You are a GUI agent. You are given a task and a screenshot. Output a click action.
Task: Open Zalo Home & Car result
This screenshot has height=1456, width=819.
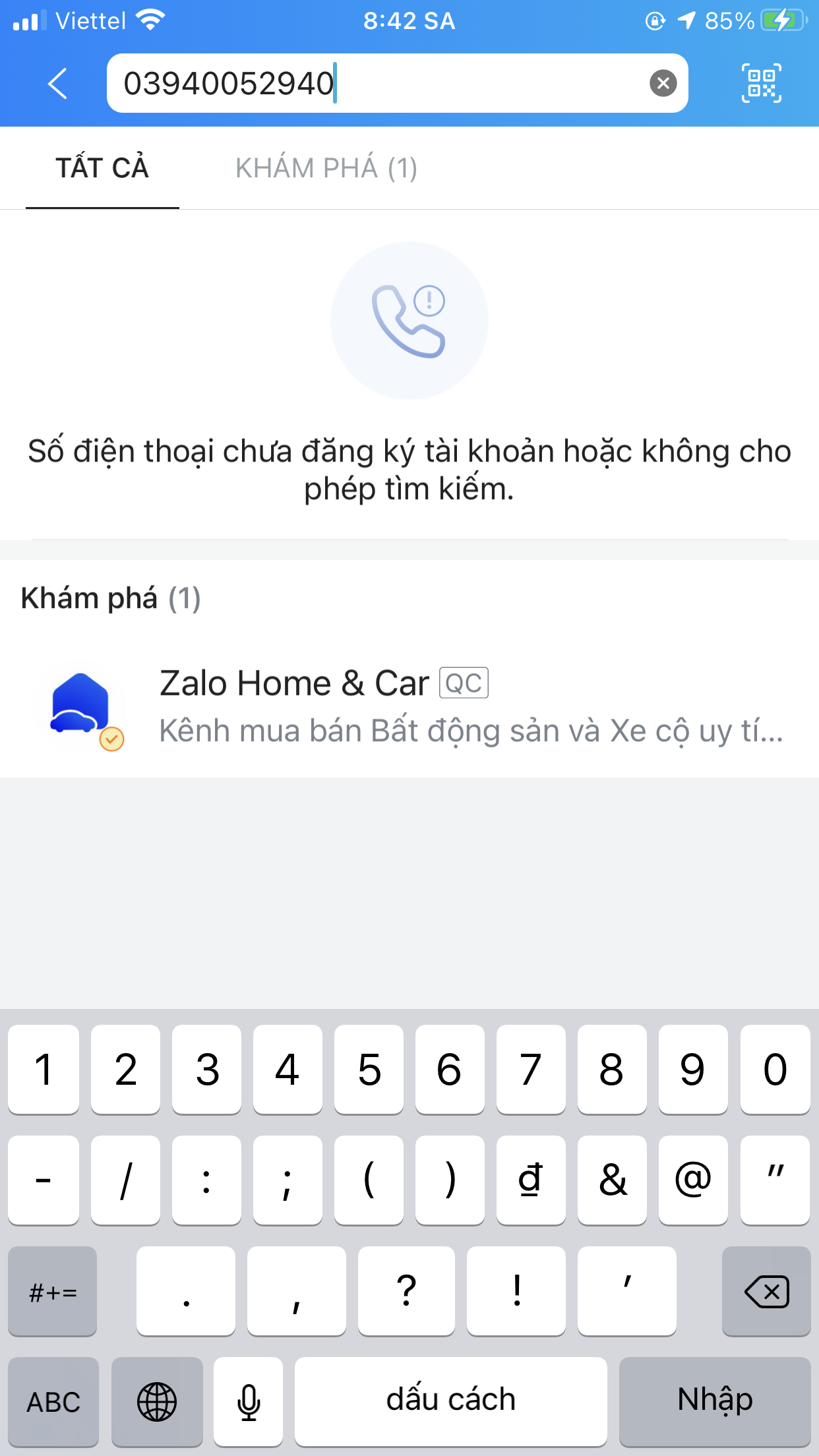[409, 707]
